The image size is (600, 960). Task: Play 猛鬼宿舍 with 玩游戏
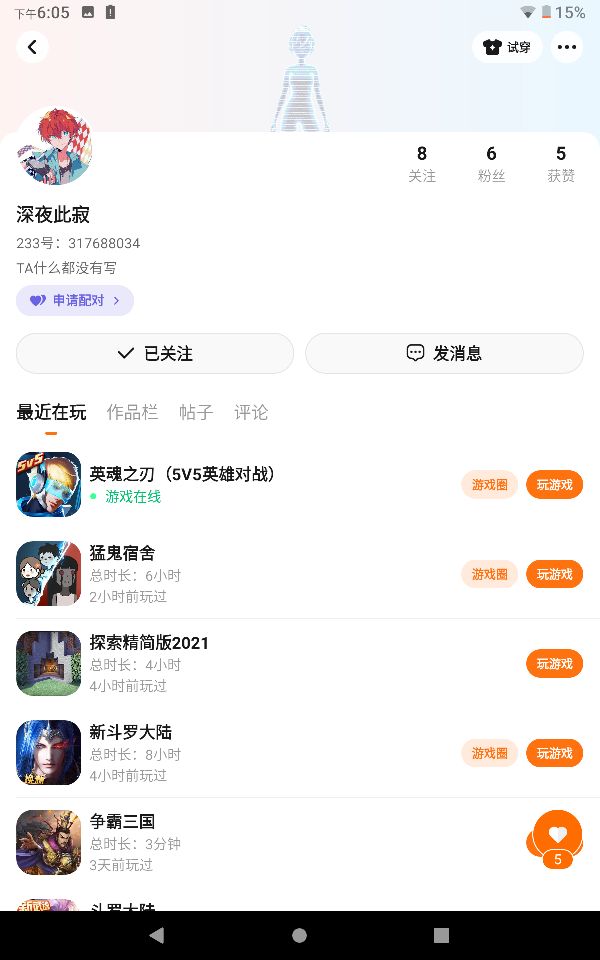click(x=554, y=574)
